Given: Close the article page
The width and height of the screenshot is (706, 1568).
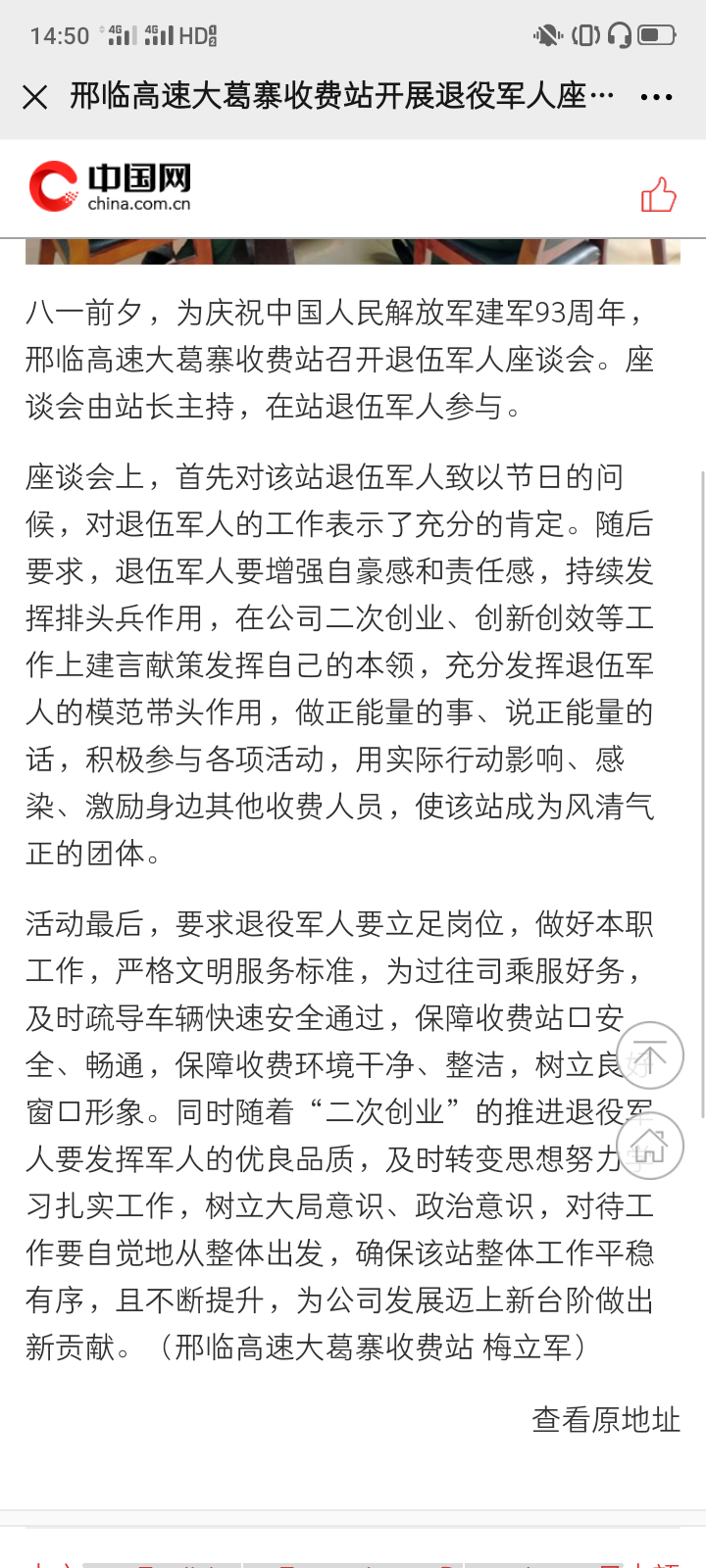Looking at the screenshot, I should pyautogui.click(x=35, y=97).
